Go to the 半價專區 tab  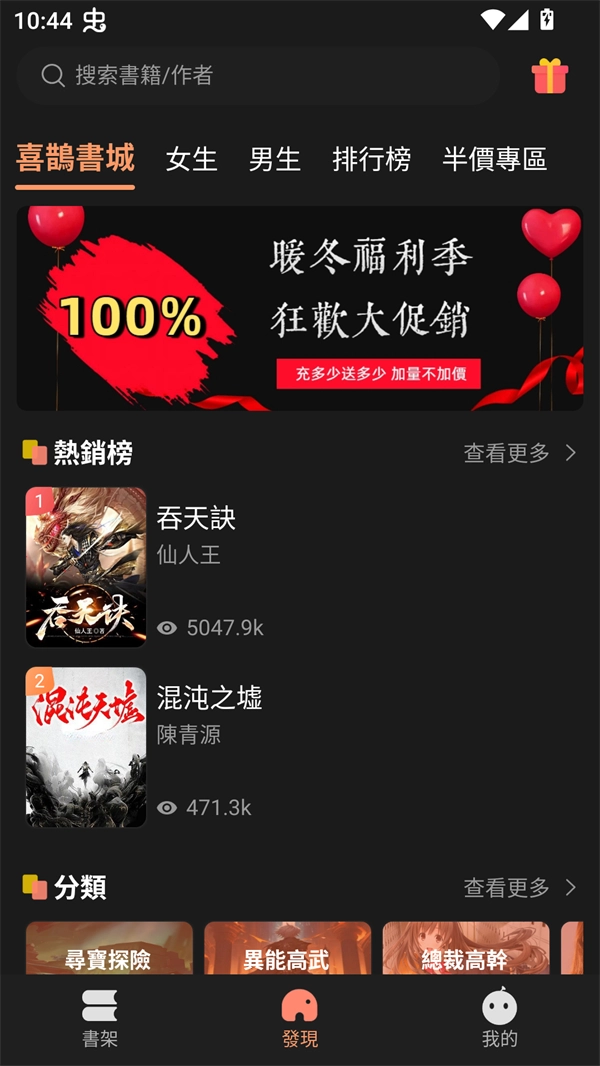tap(494, 159)
